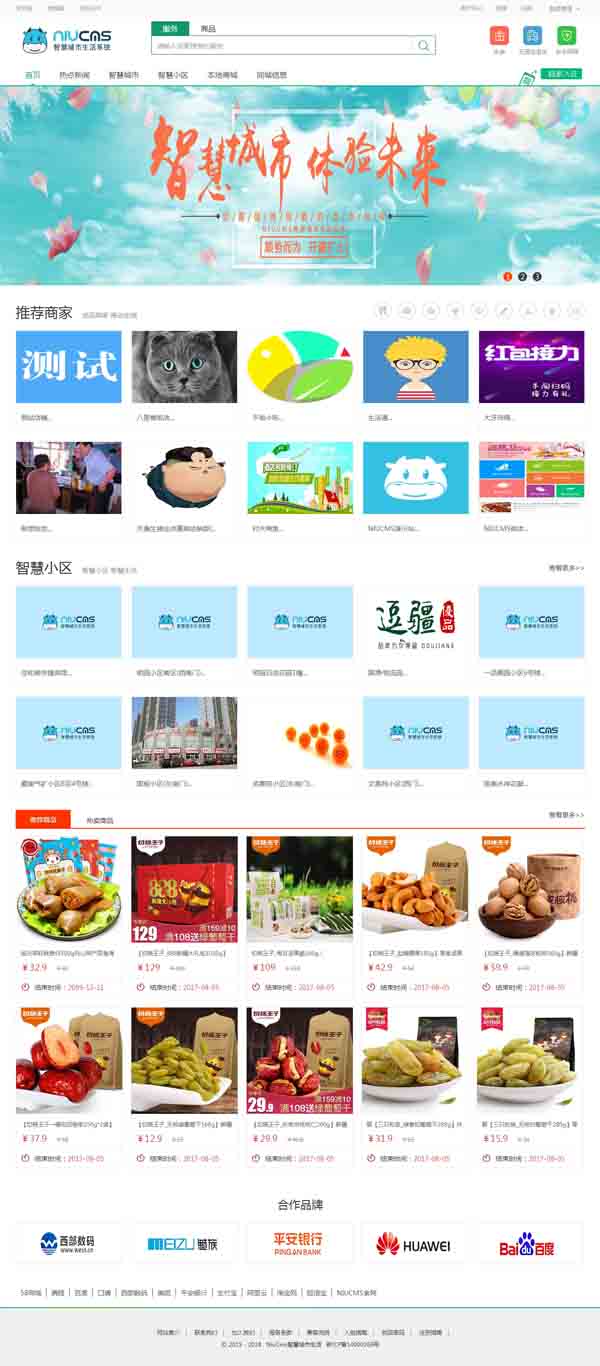Open the 逗疆 community card
The height and width of the screenshot is (1366, 600).
[416, 621]
